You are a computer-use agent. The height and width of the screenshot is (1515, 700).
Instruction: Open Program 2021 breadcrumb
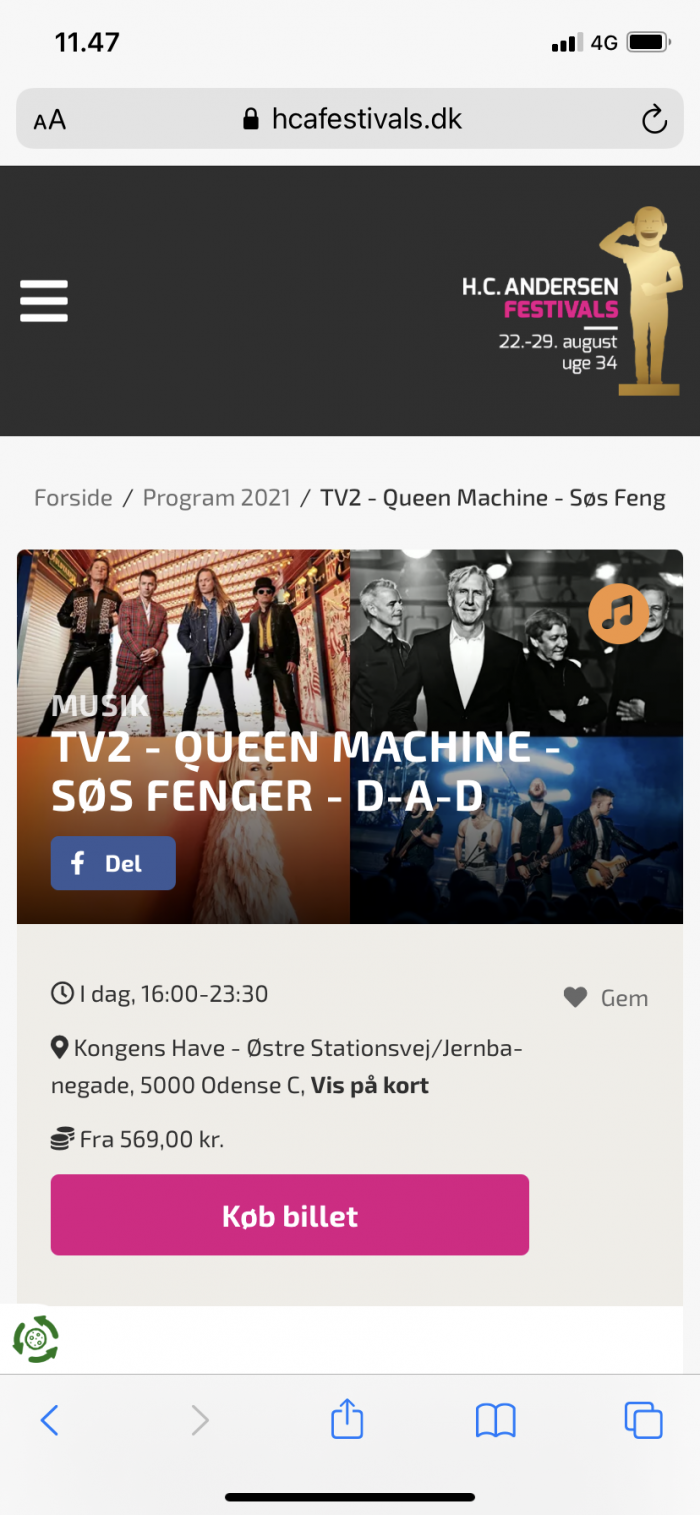216,497
